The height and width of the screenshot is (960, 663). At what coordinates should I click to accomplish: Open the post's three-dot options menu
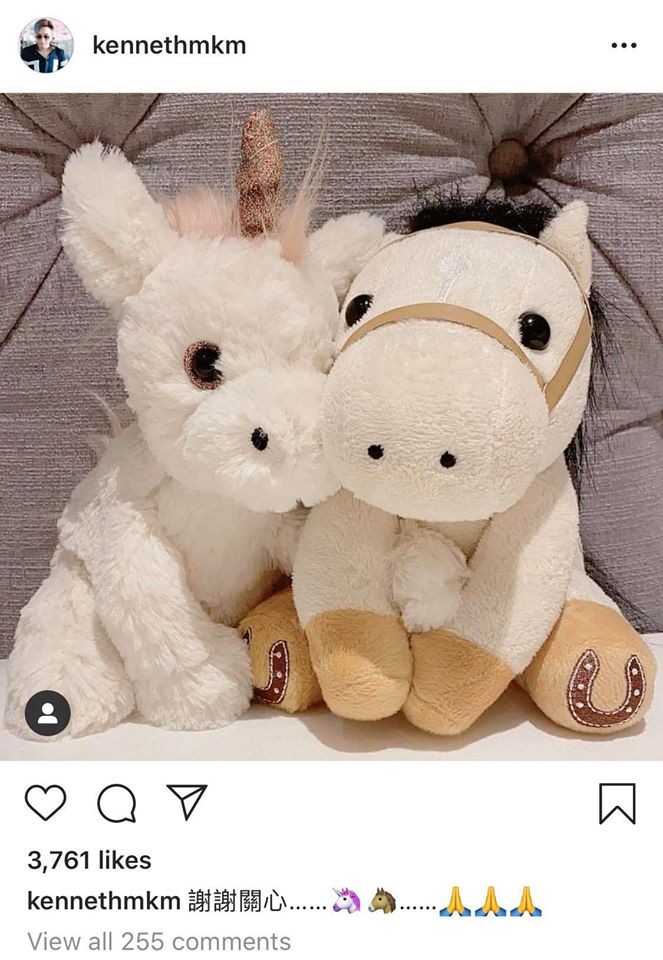click(622, 46)
